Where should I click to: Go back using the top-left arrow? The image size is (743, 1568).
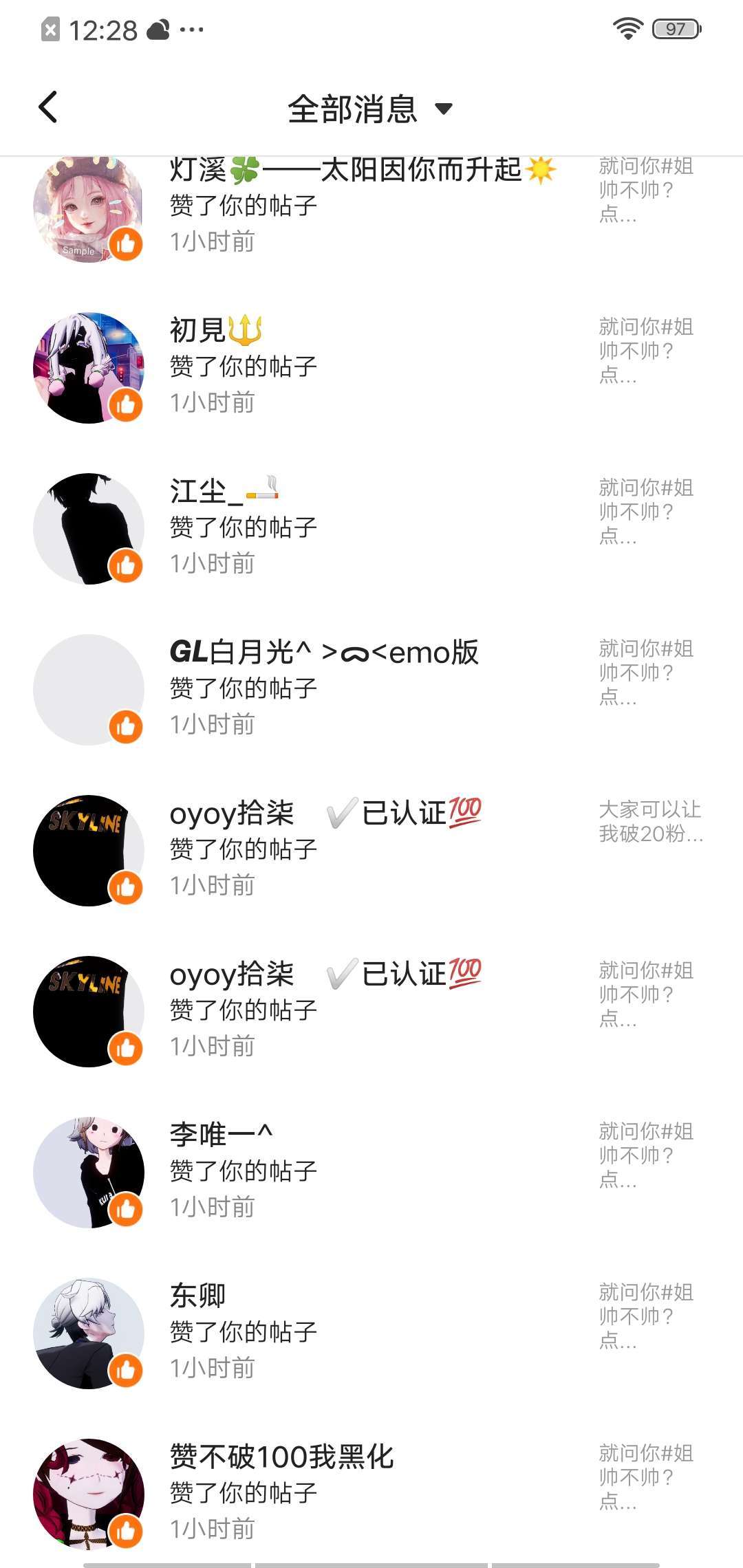coord(48,107)
